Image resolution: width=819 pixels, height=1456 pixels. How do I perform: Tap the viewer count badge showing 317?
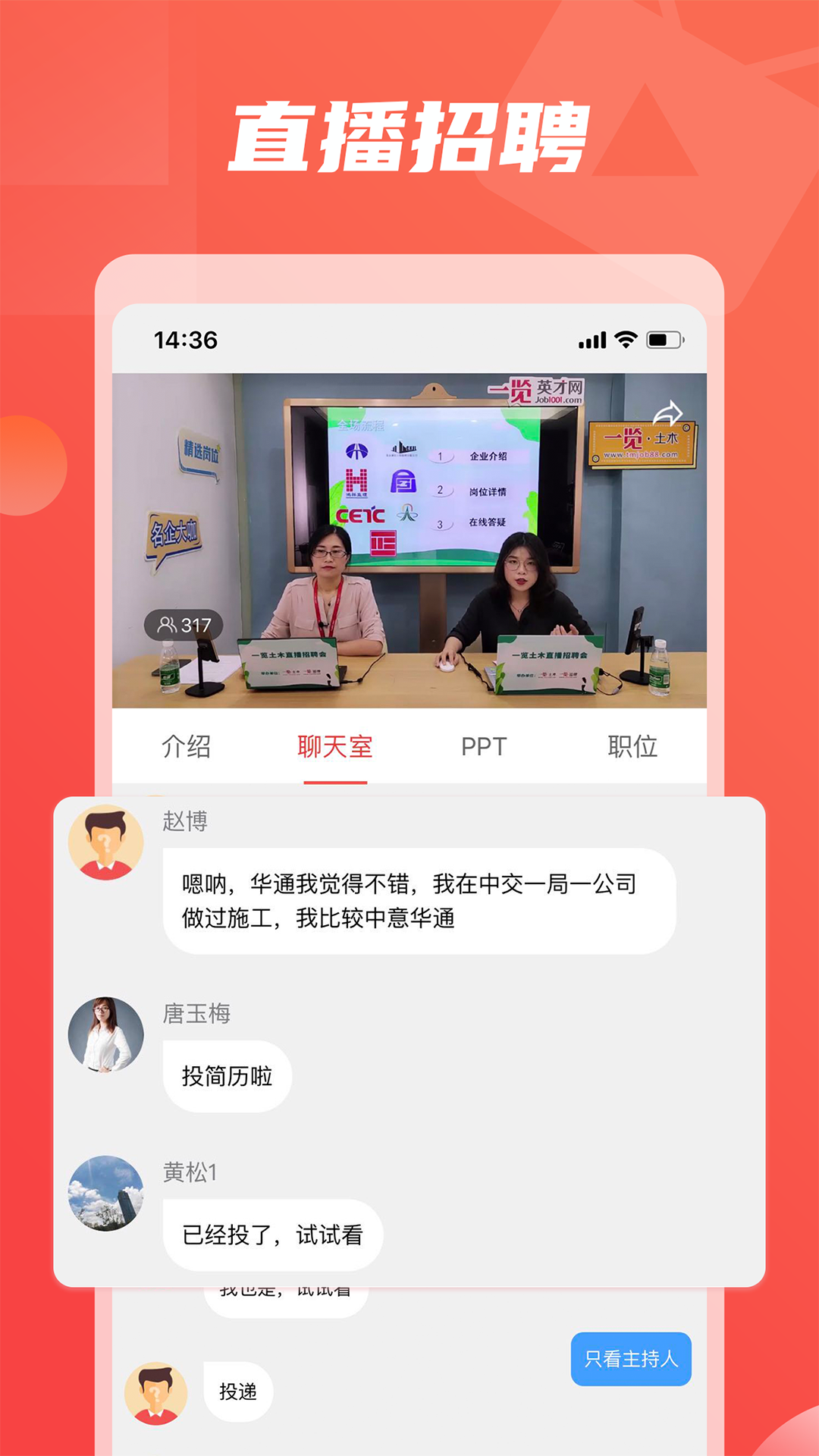[183, 623]
